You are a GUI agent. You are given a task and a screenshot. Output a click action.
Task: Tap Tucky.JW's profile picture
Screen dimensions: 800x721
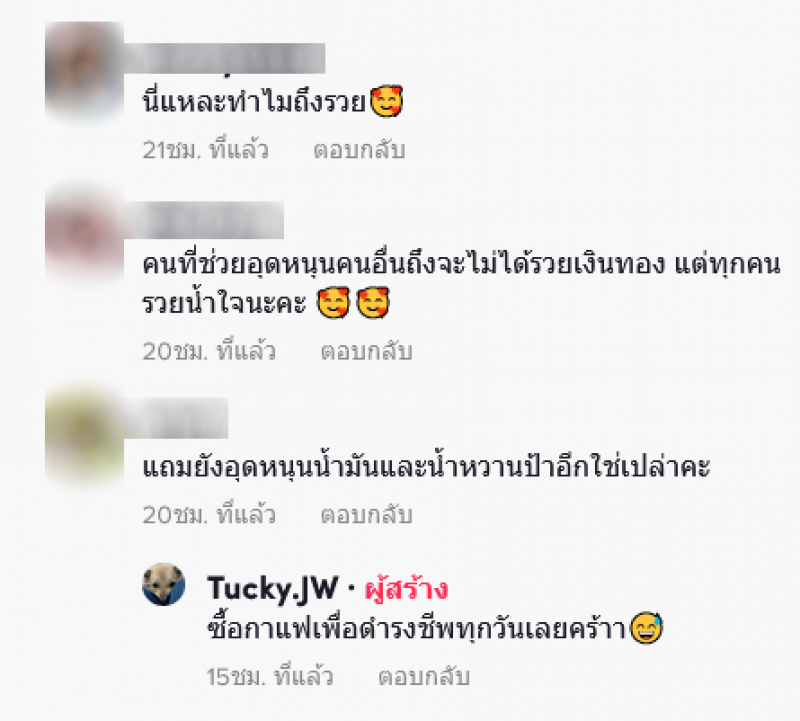coord(164,584)
